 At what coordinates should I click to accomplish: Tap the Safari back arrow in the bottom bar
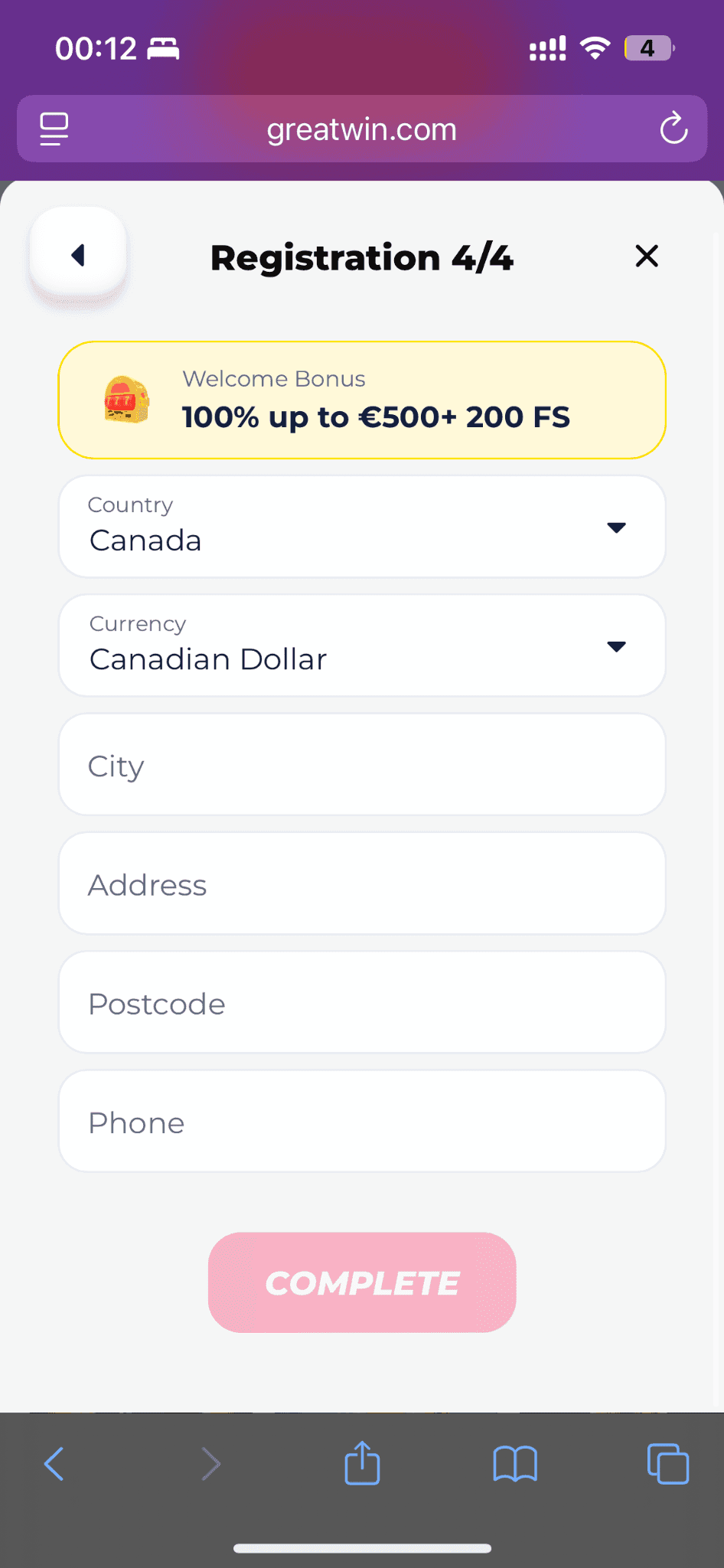click(54, 1463)
